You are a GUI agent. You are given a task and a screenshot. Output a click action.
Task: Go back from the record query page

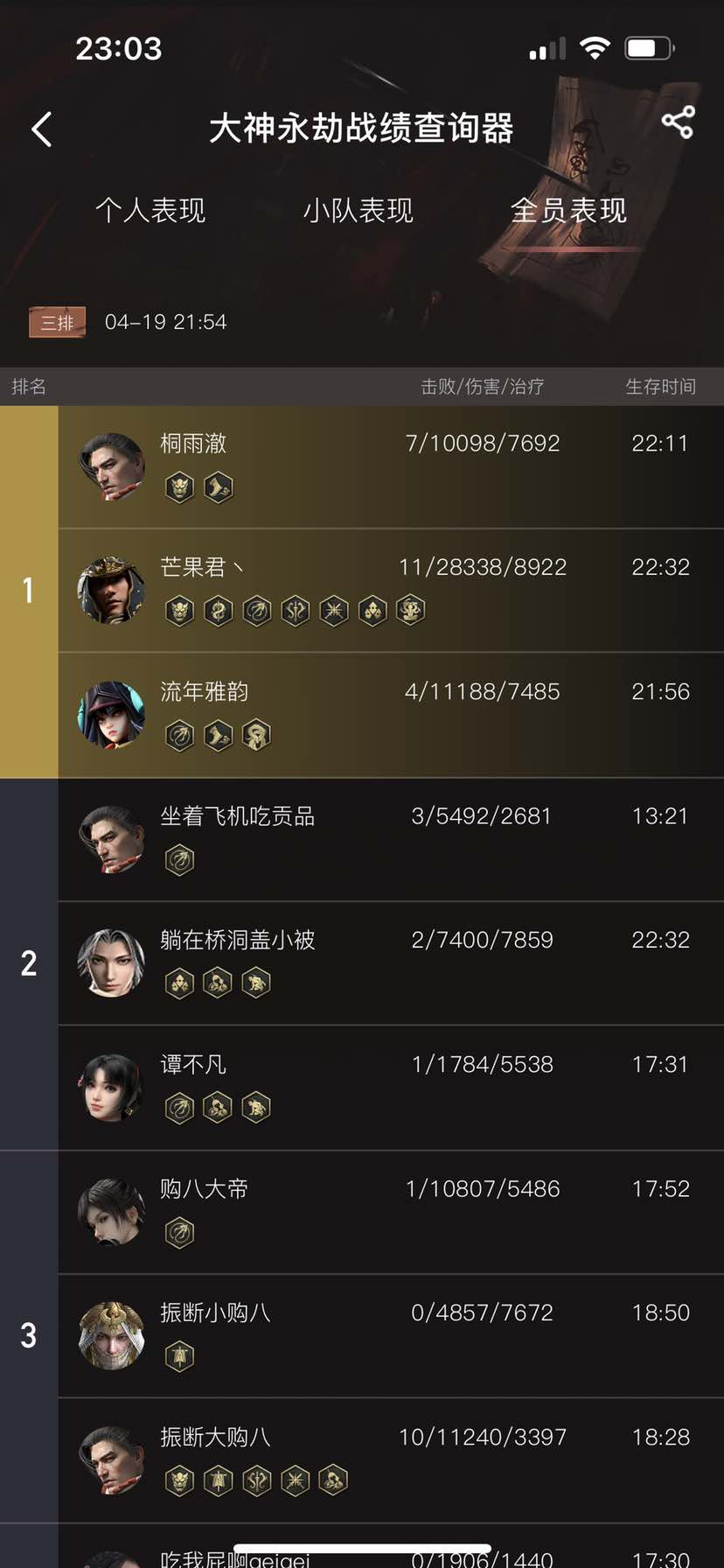pos(42,129)
